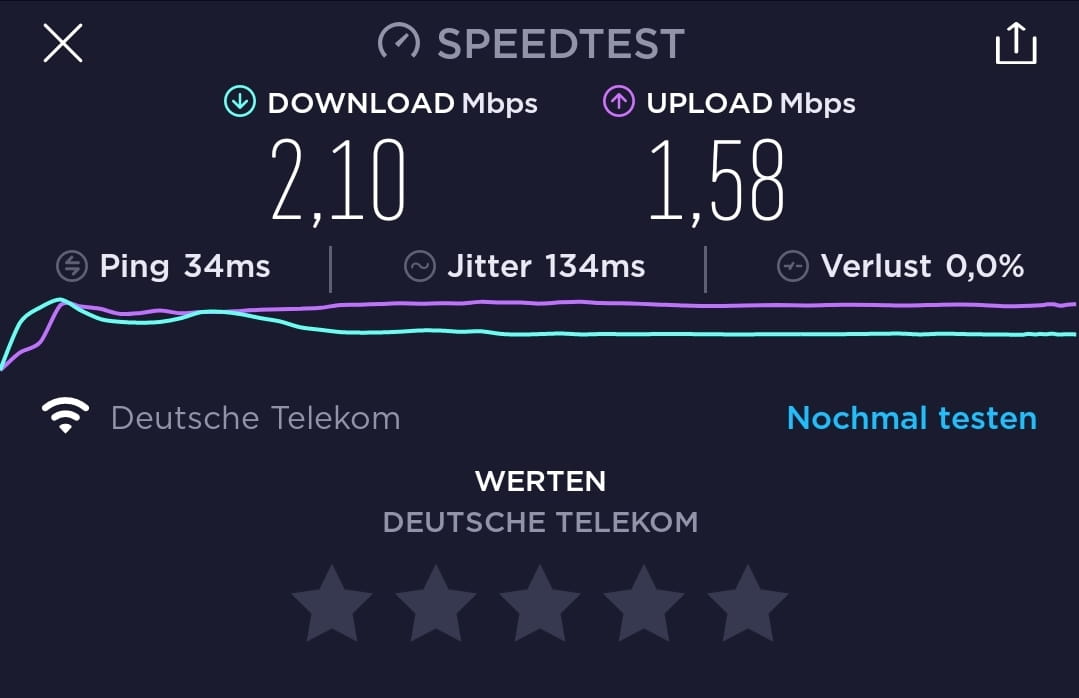1079x698 pixels.
Task: Rate Deutsche Telekom two stars
Action: pyautogui.click(x=436, y=603)
